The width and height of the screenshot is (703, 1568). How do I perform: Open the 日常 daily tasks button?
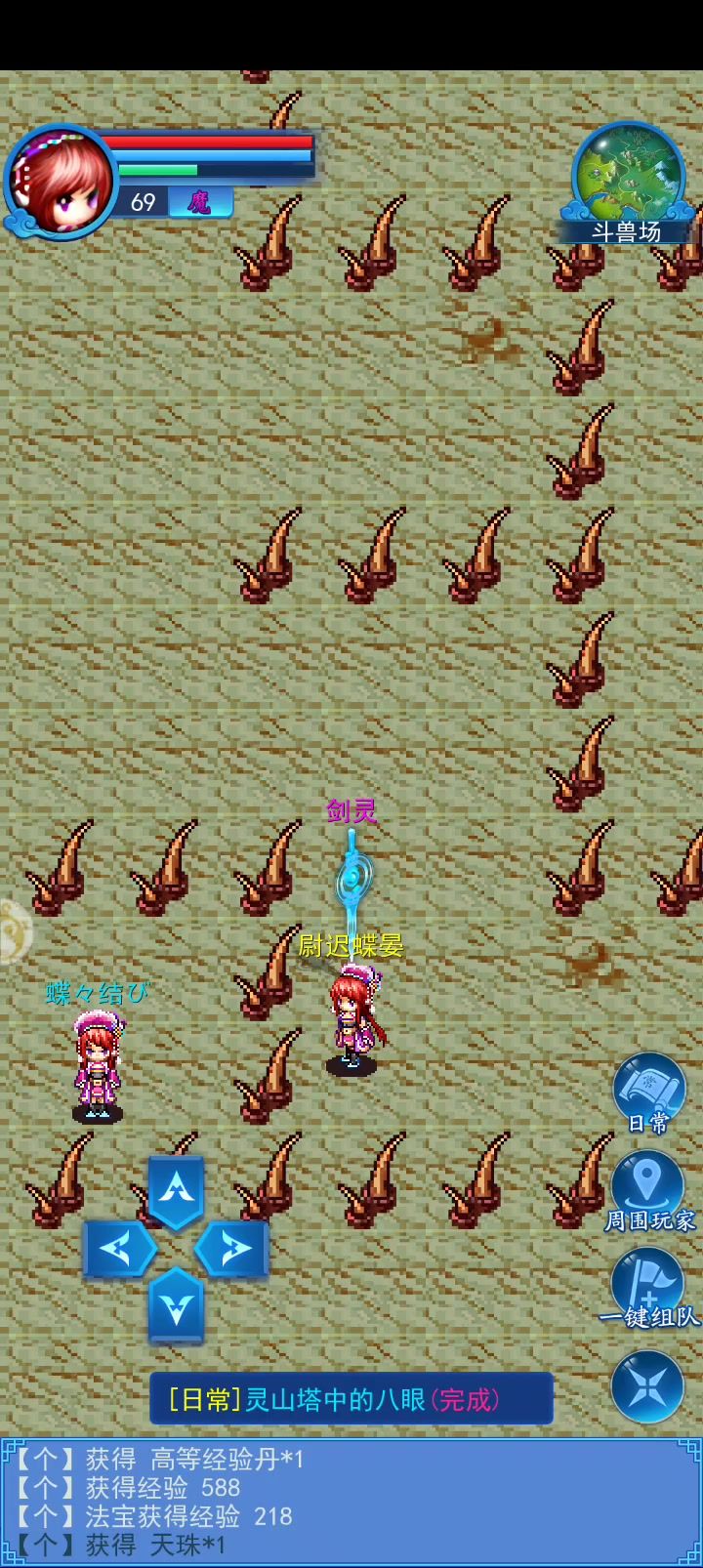click(x=648, y=1089)
